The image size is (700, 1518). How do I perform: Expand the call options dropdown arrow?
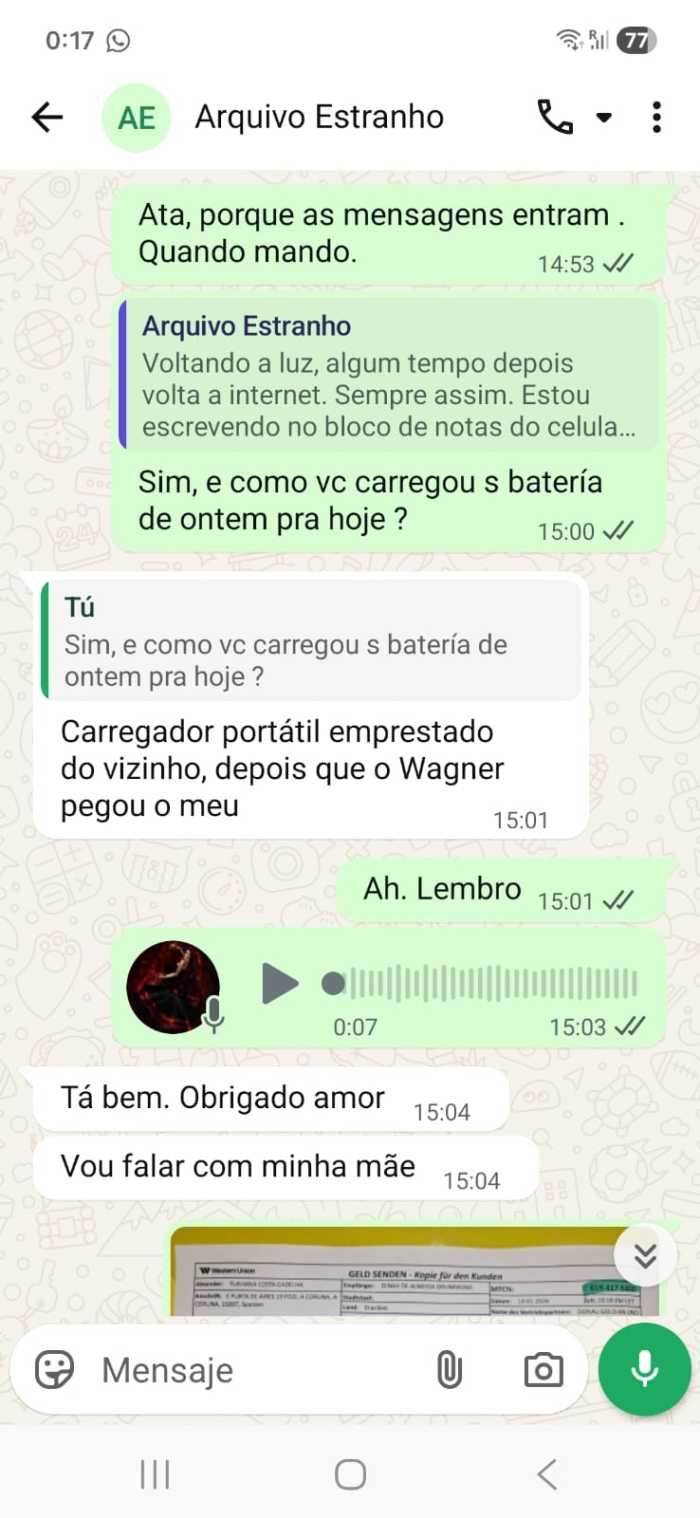coord(604,118)
